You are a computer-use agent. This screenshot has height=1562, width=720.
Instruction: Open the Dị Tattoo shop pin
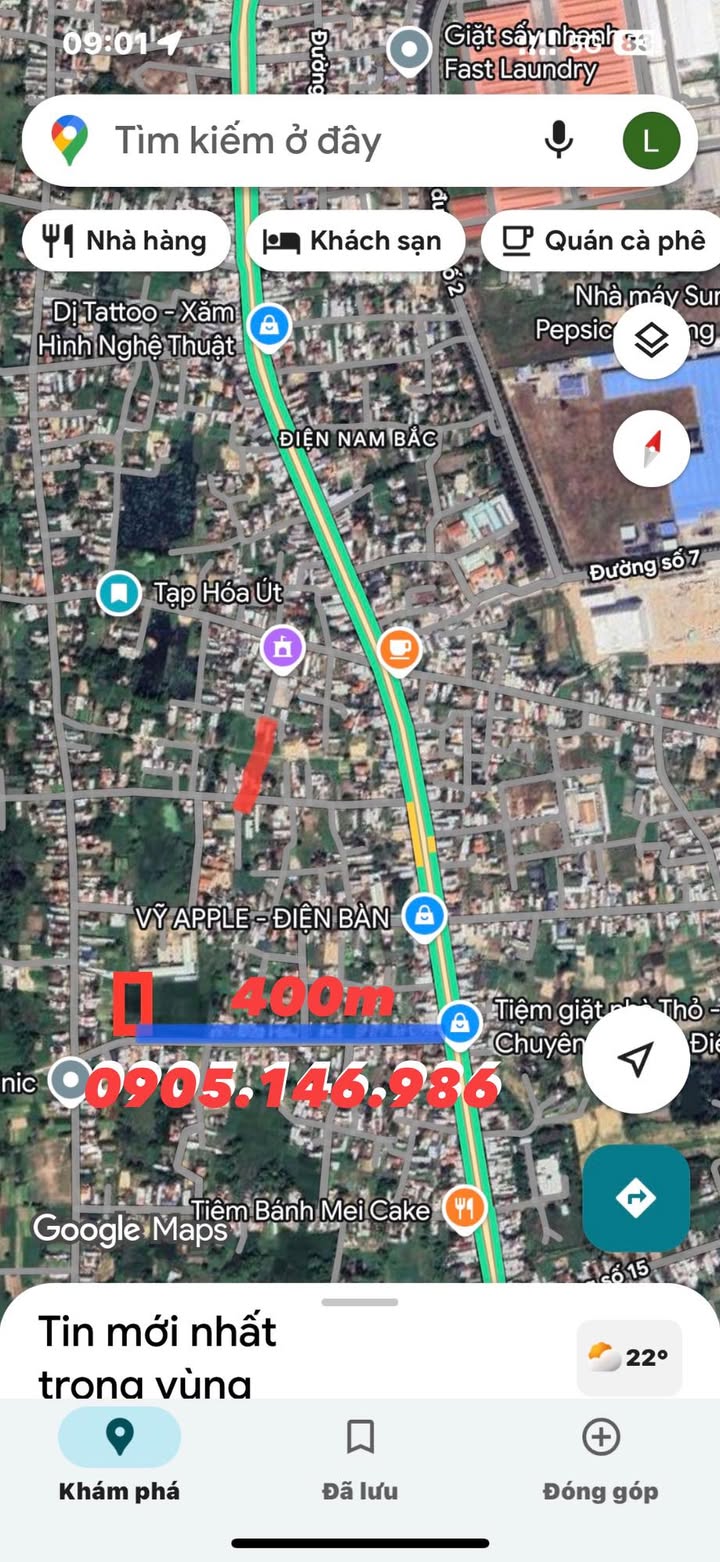(x=268, y=326)
